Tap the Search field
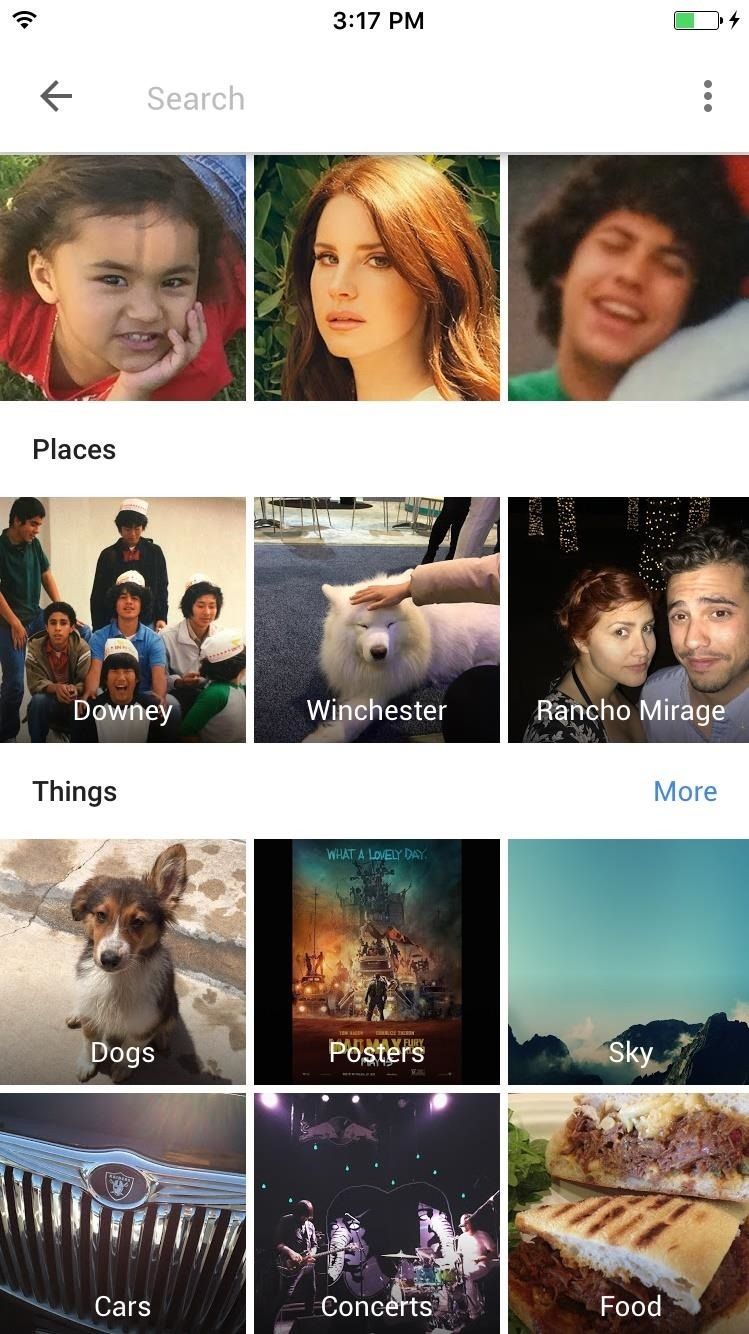This screenshot has height=1334, width=749. pos(400,98)
